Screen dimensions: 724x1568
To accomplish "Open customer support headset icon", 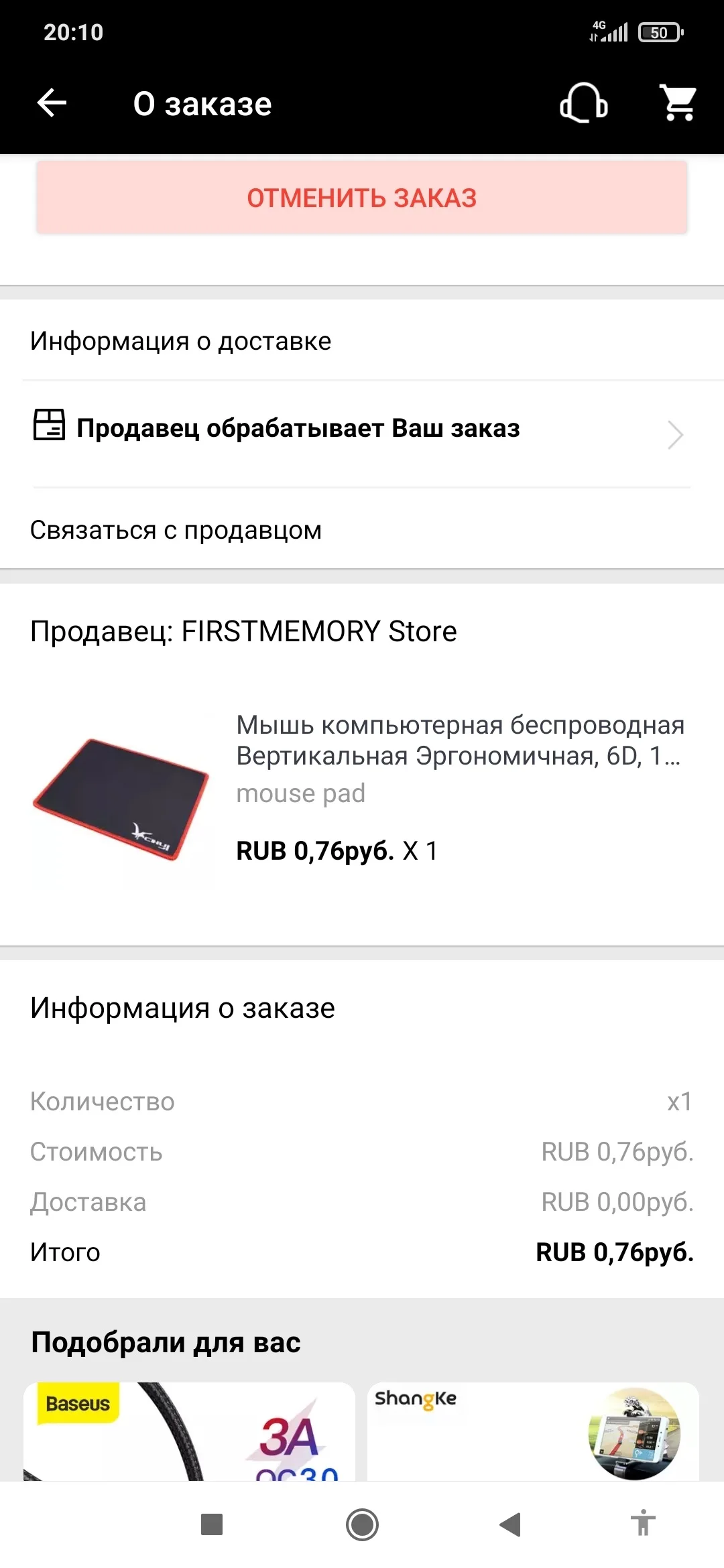I will point(583,103).
